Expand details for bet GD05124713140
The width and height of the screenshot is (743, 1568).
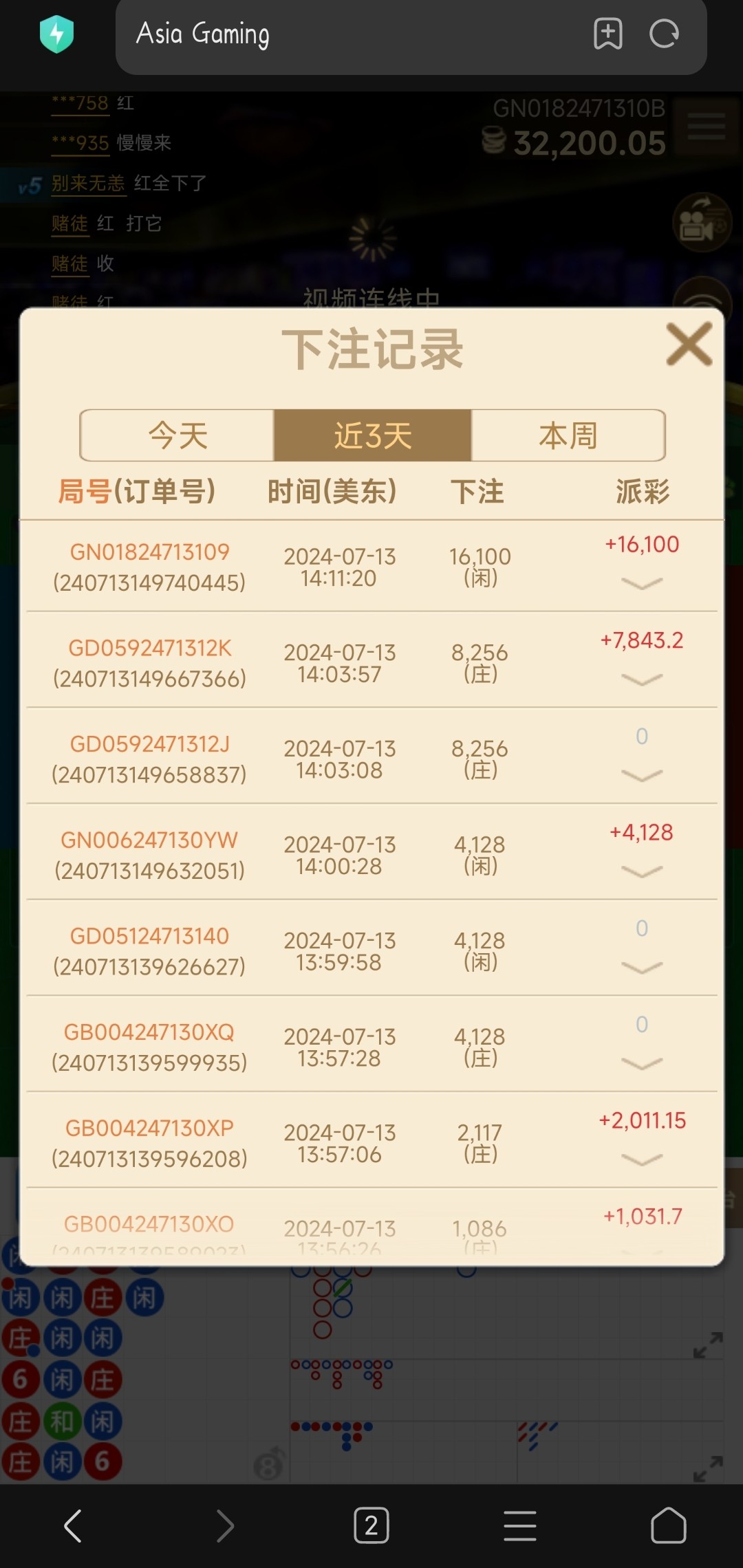641,968
